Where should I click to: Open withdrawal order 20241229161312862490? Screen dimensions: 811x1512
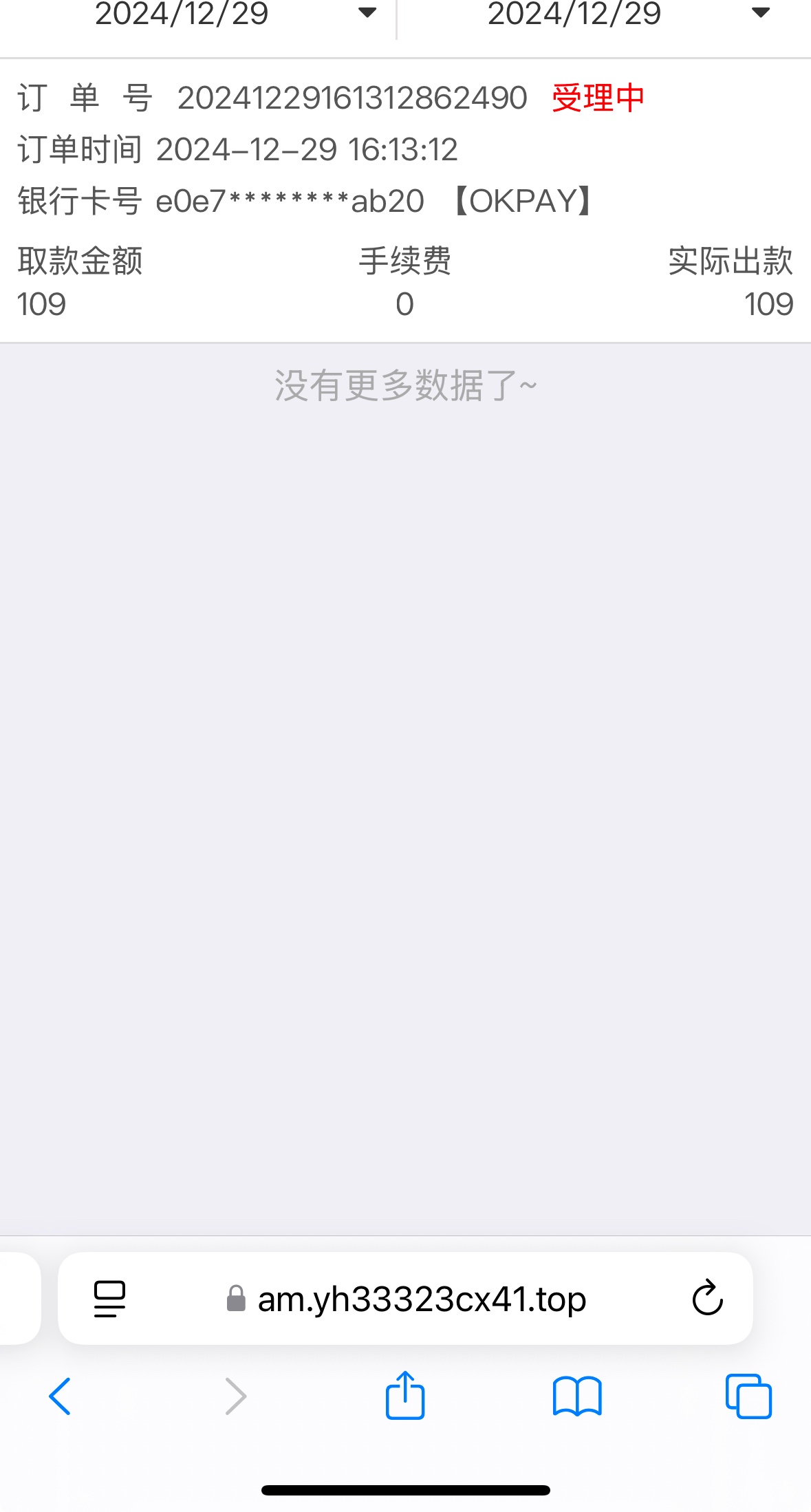(405, 201)
